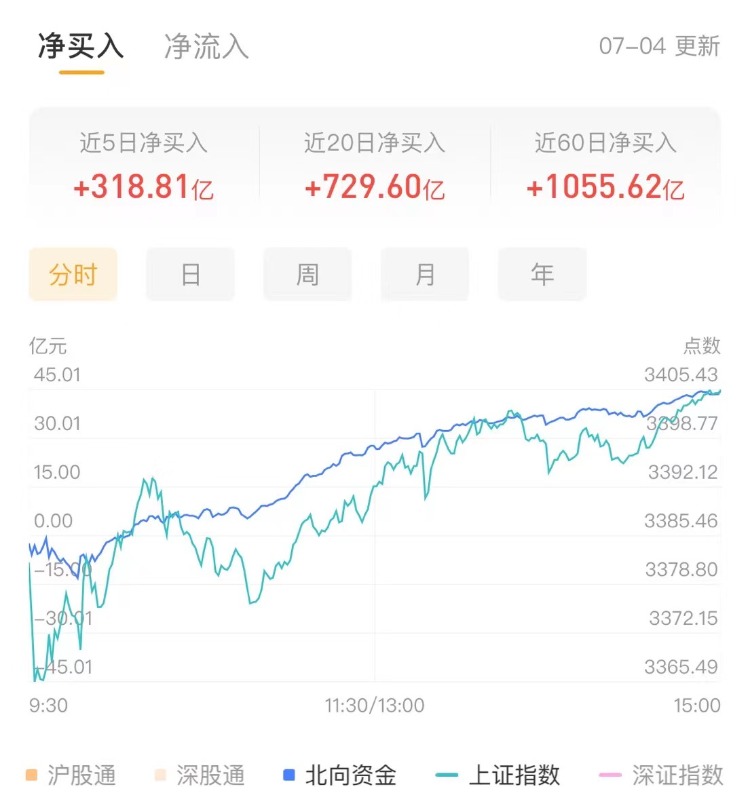Screen dimensions: 750x808
Task: Show the 深证指数 line
Action: (x=662, y=775)
